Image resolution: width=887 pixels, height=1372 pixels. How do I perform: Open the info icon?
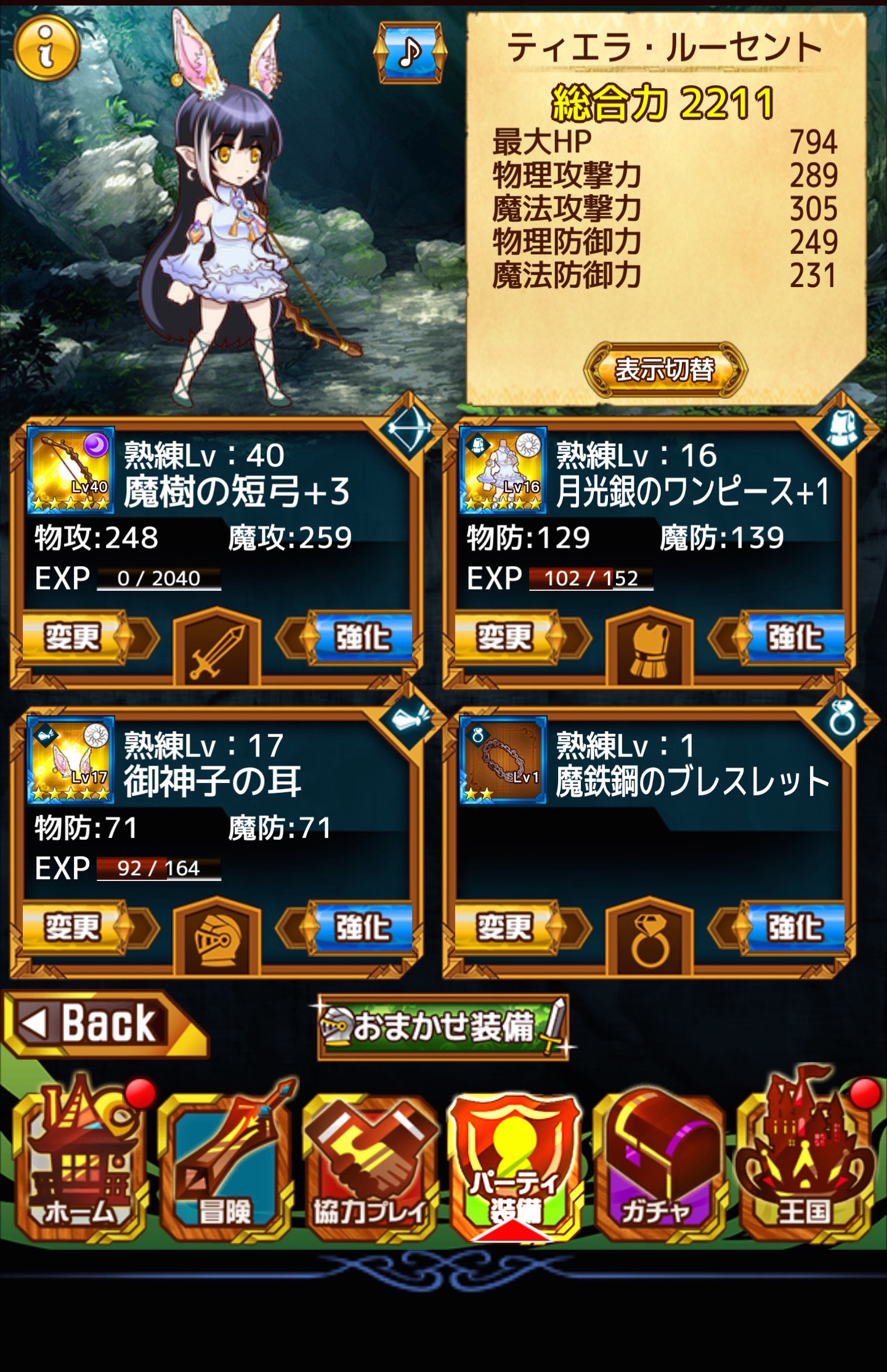pos(46,49)
